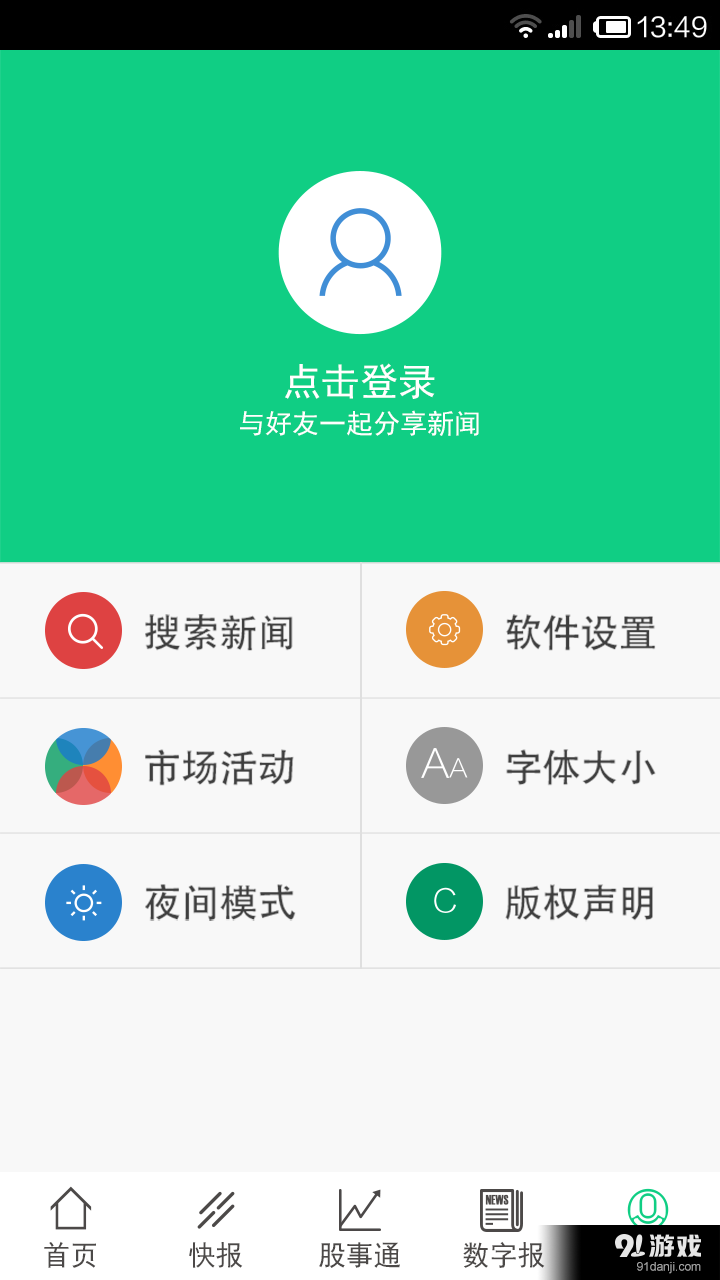Image resolution: width=720 pixels, height=1280 pixels.
Task: Open the 股事通 chart icon at bottom
Action: (x=360, y=1212)
